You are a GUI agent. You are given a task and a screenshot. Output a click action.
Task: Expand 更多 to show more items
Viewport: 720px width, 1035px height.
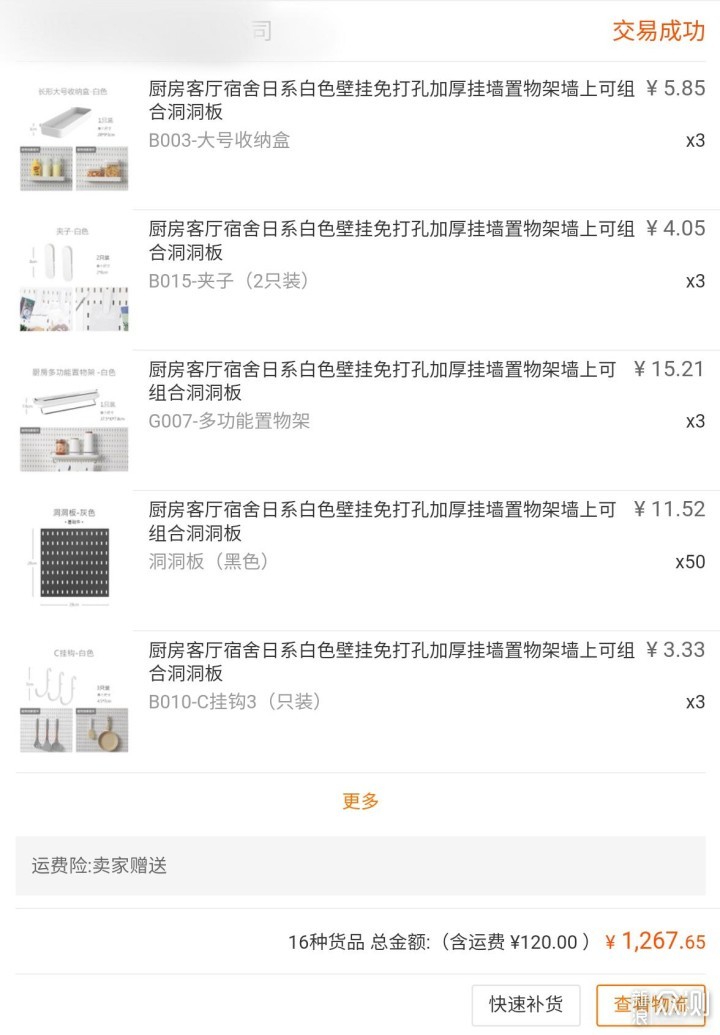pyautogui.click(x=360, y=801)
